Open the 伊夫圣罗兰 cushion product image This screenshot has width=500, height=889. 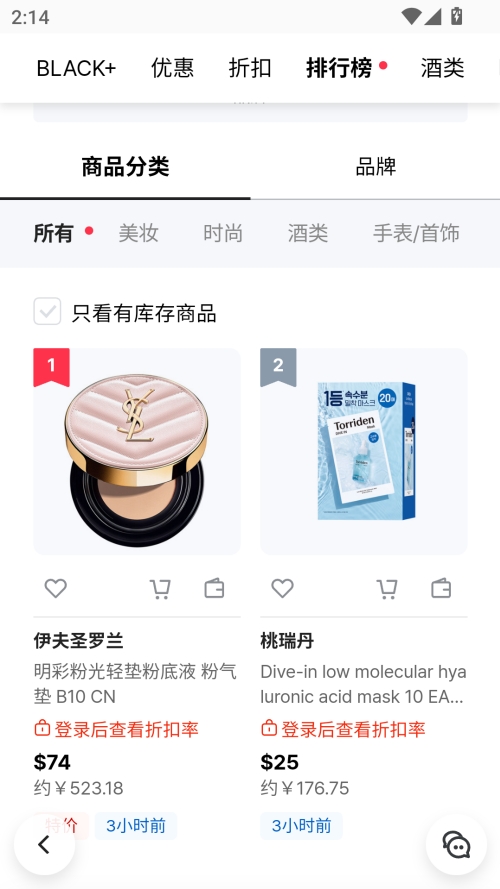click(x=137, y=451)
